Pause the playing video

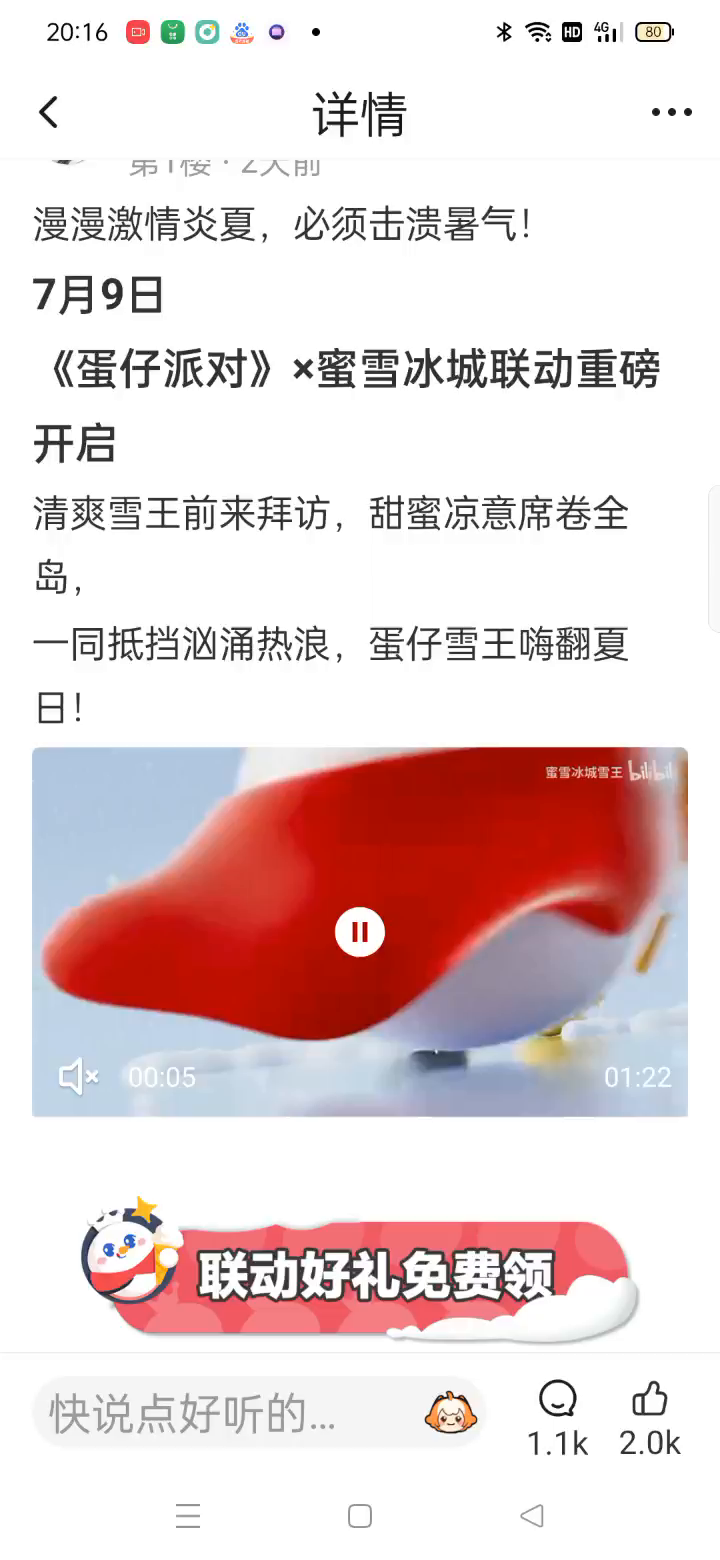pos(360,932)
